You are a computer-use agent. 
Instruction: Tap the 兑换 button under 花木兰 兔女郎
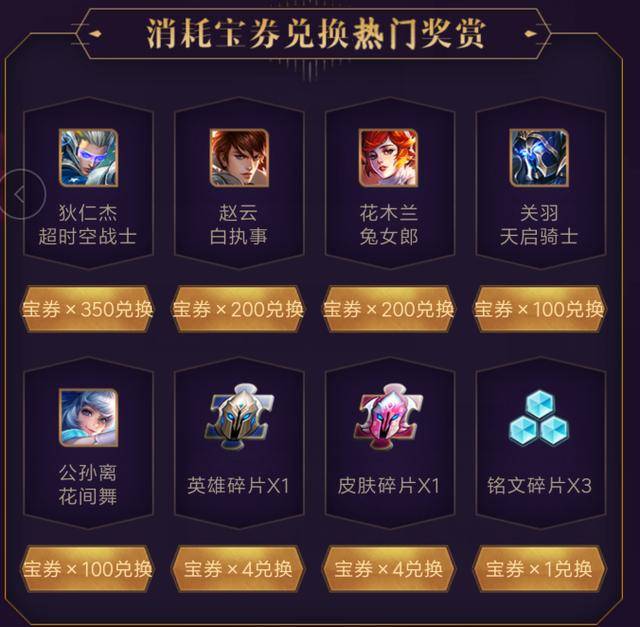(x=389, y=309)
